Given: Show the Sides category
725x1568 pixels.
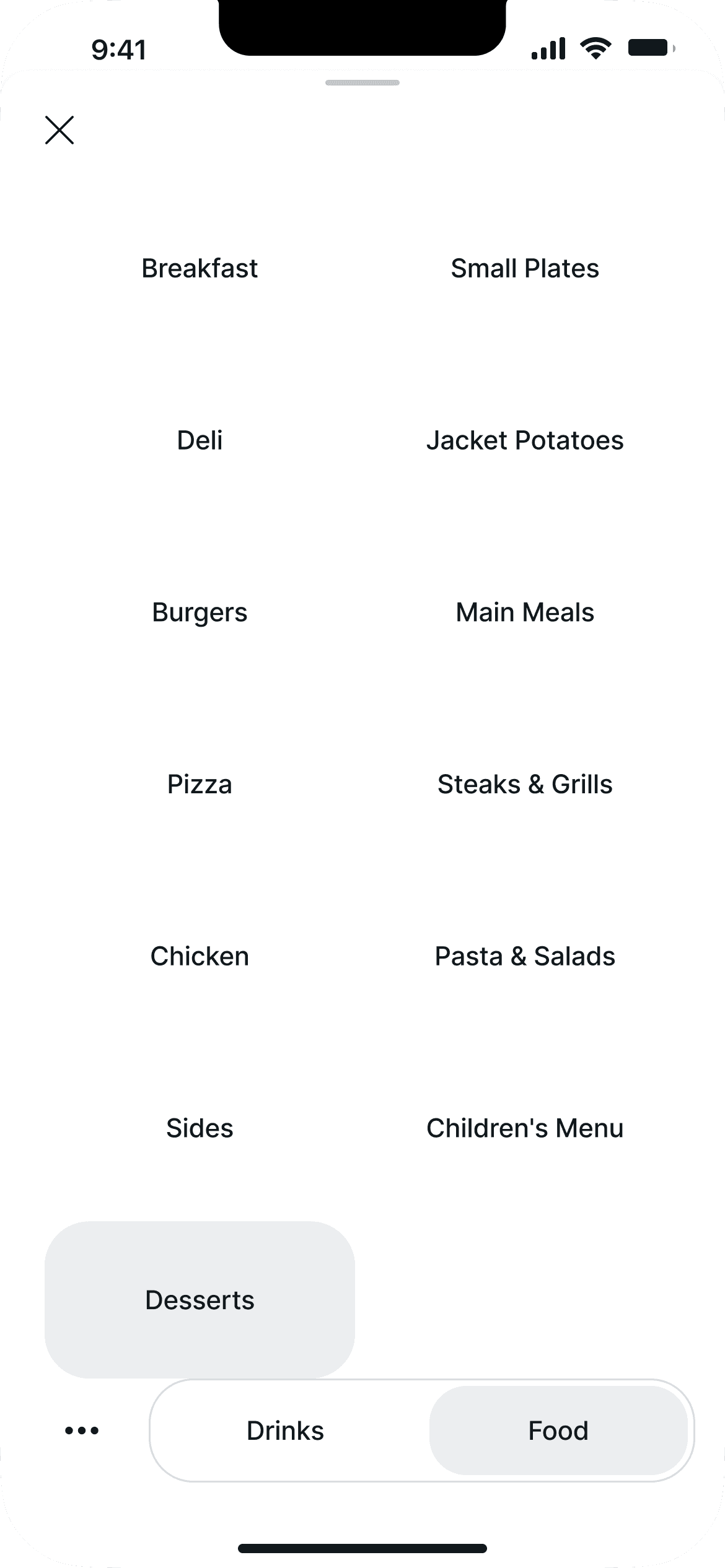Looking at the screenshot, I should (200, 1128).
